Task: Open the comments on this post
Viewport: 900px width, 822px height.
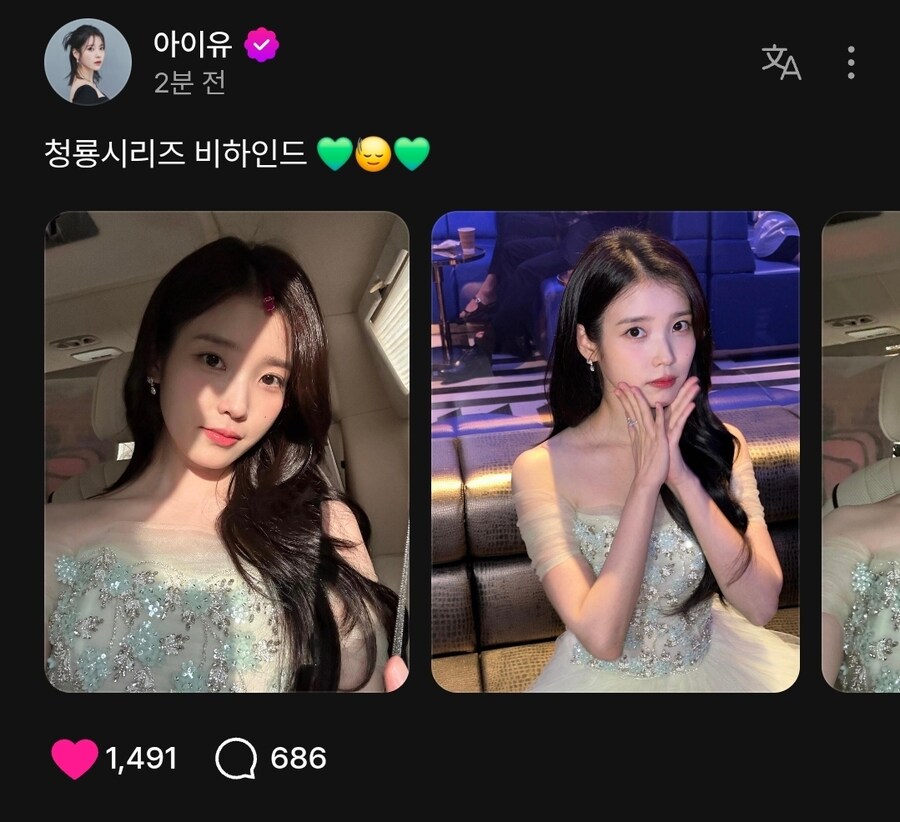Action: (236, 759)
